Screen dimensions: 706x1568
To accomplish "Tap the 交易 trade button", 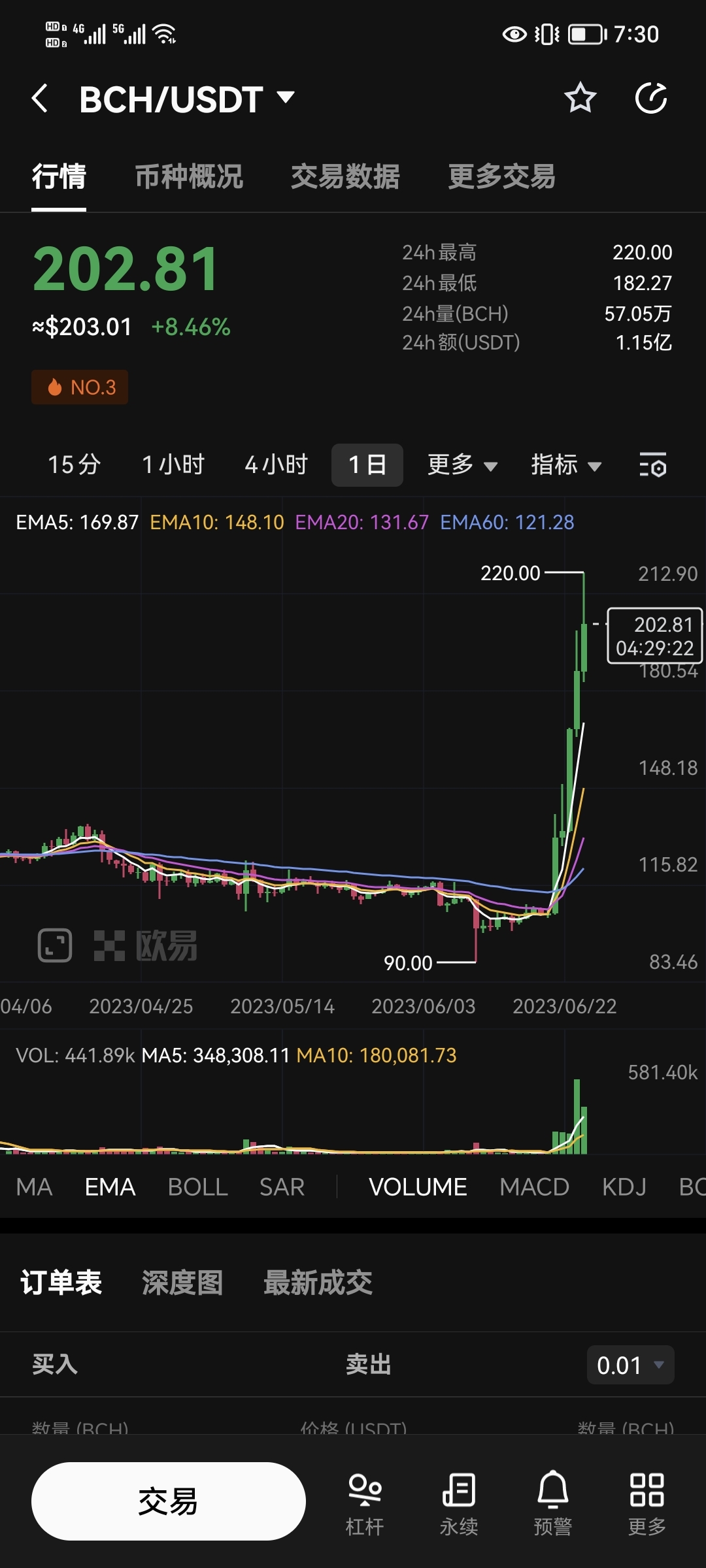I will [168, 1501].
